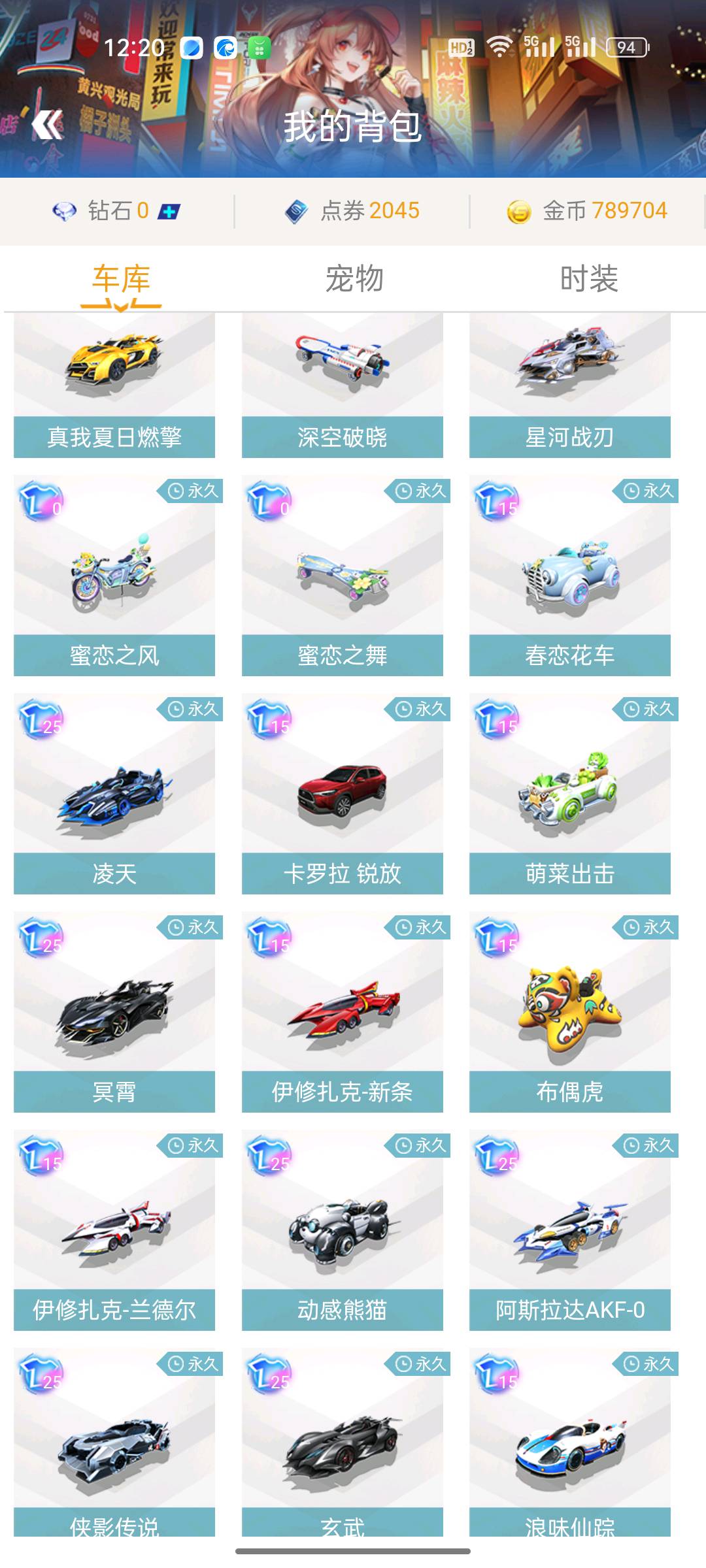The width and height of the screenshot is (706, 1568).
Task: Select the 冥雷 black car
Action: pos(114,1011)
